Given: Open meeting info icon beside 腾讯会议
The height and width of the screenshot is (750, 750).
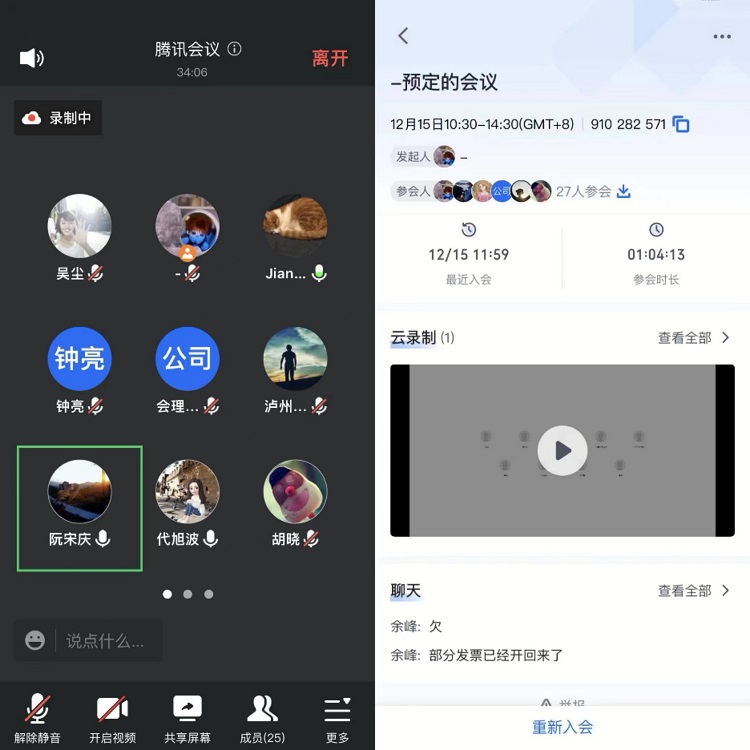Looking at the screenshot, I should click(x=234, y=49).
